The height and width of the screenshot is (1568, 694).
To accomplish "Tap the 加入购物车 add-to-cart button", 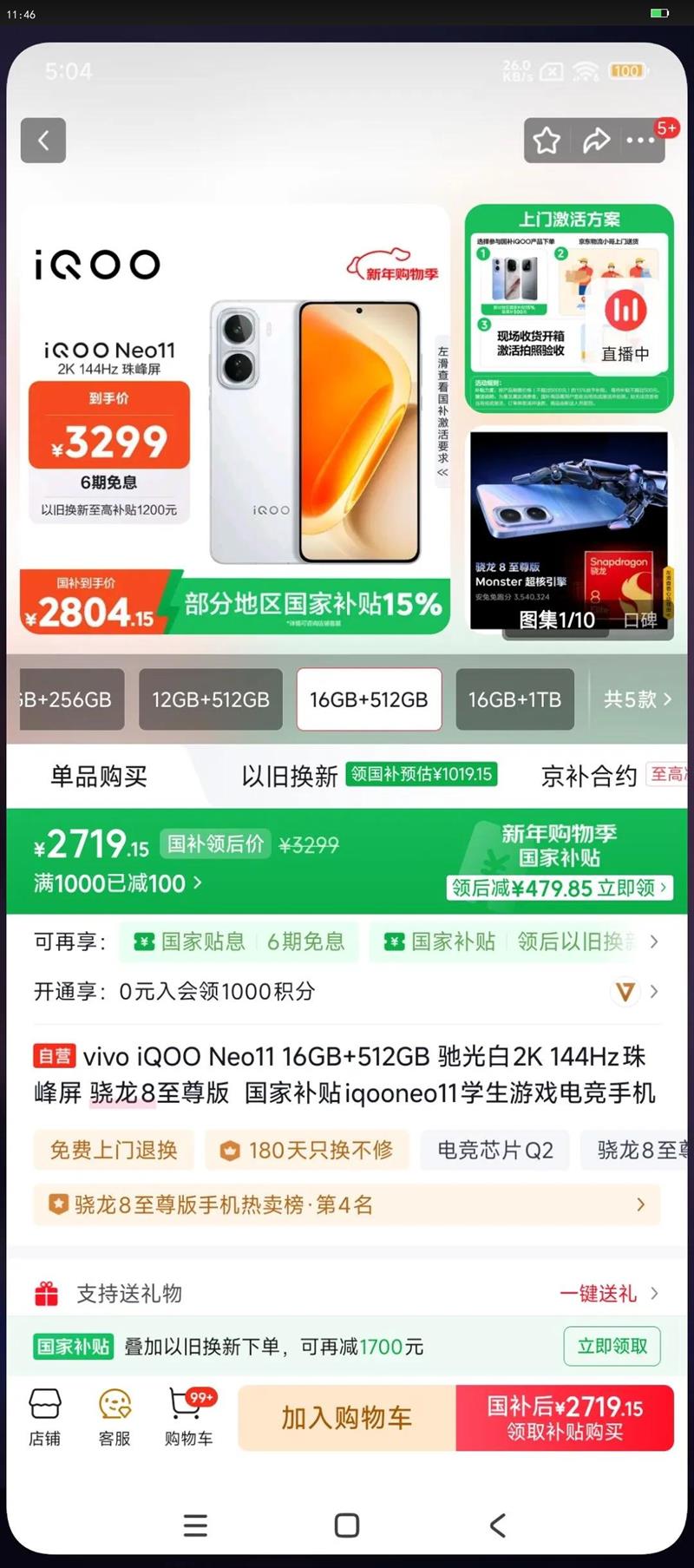I will [x=346, y=1417].
